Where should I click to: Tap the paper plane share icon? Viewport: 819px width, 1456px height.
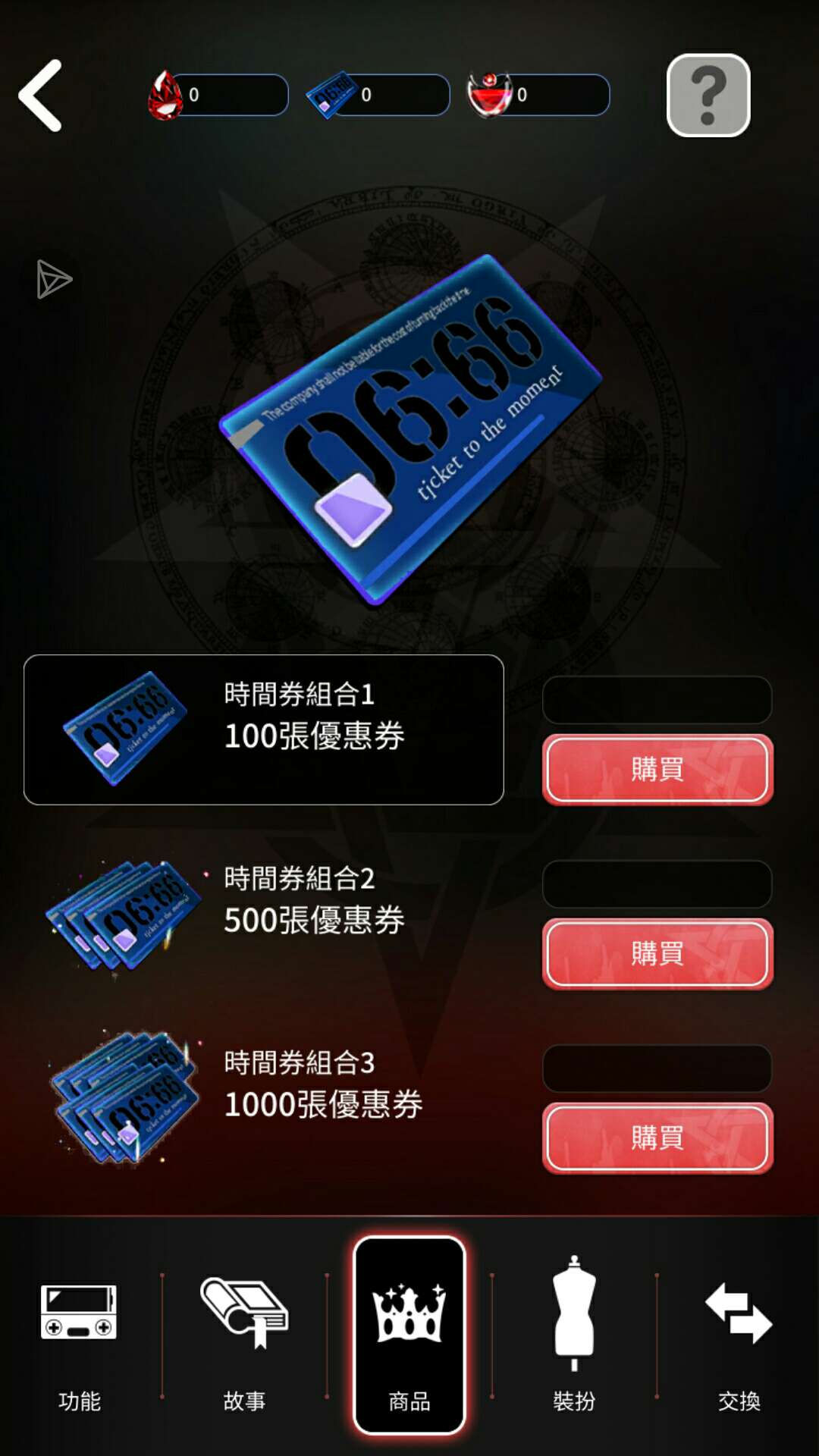(53, 279)
